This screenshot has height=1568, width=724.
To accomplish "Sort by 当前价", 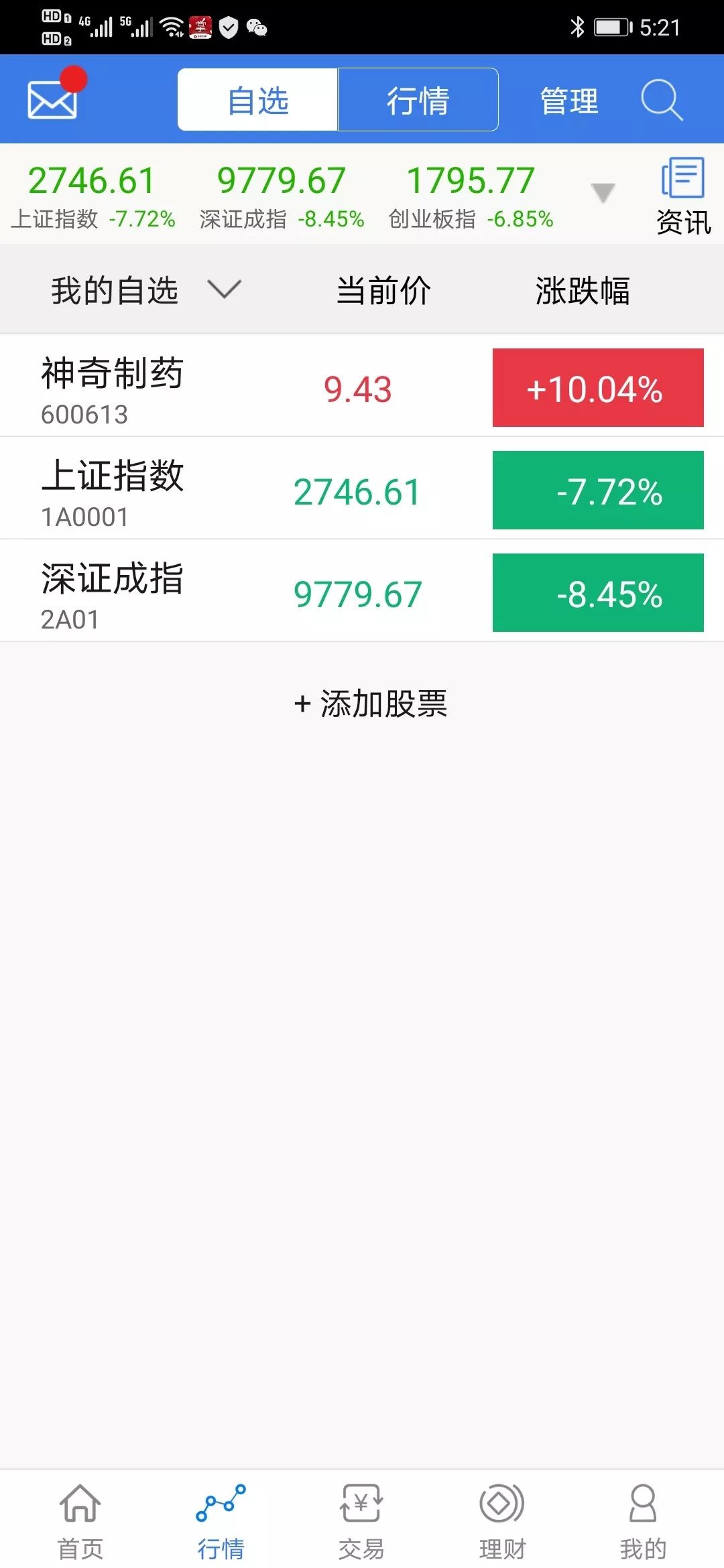I will [x=384, y=291].
